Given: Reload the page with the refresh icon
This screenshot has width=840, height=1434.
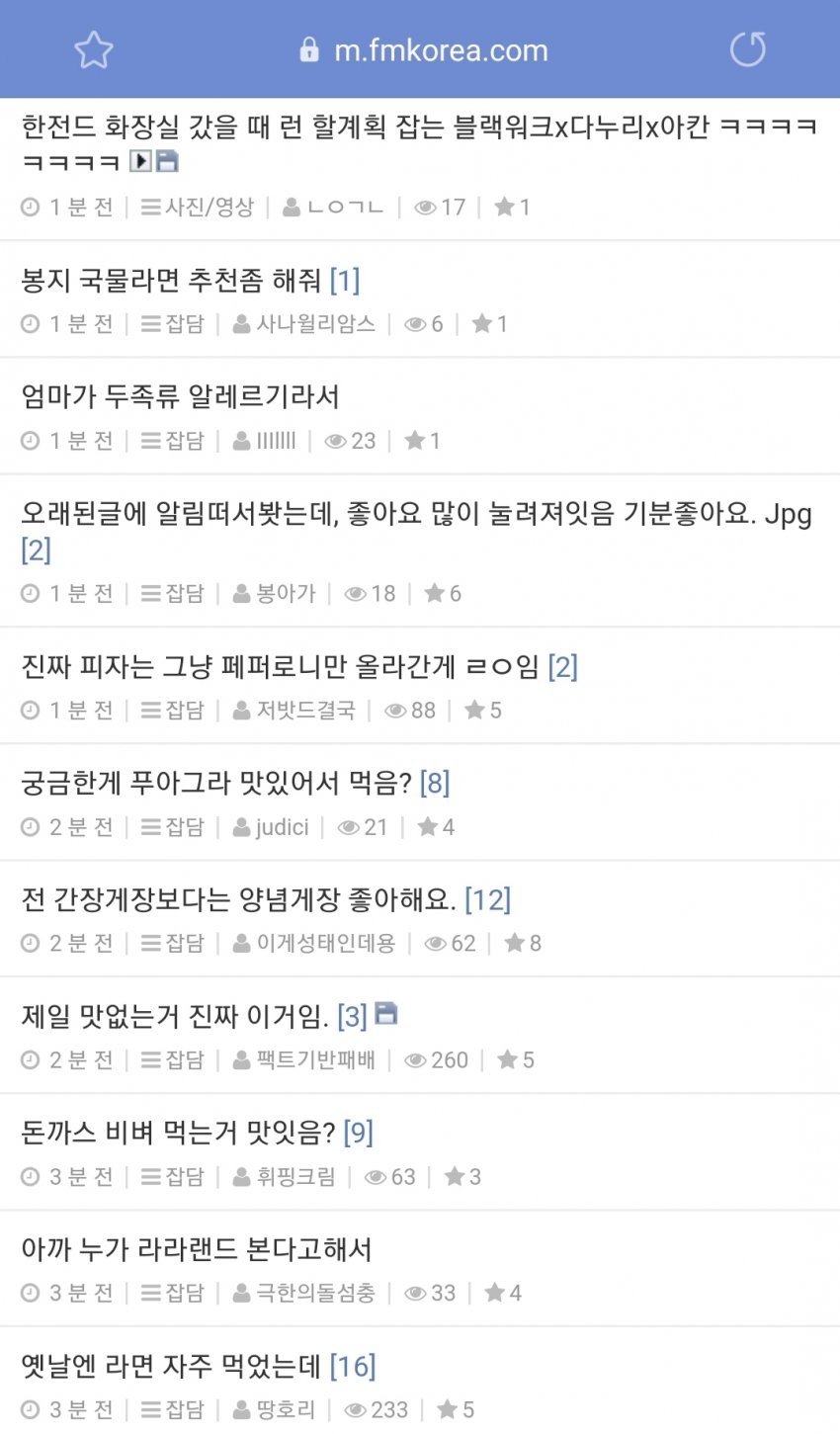Looking at the screenshot, I should (747, 49).
